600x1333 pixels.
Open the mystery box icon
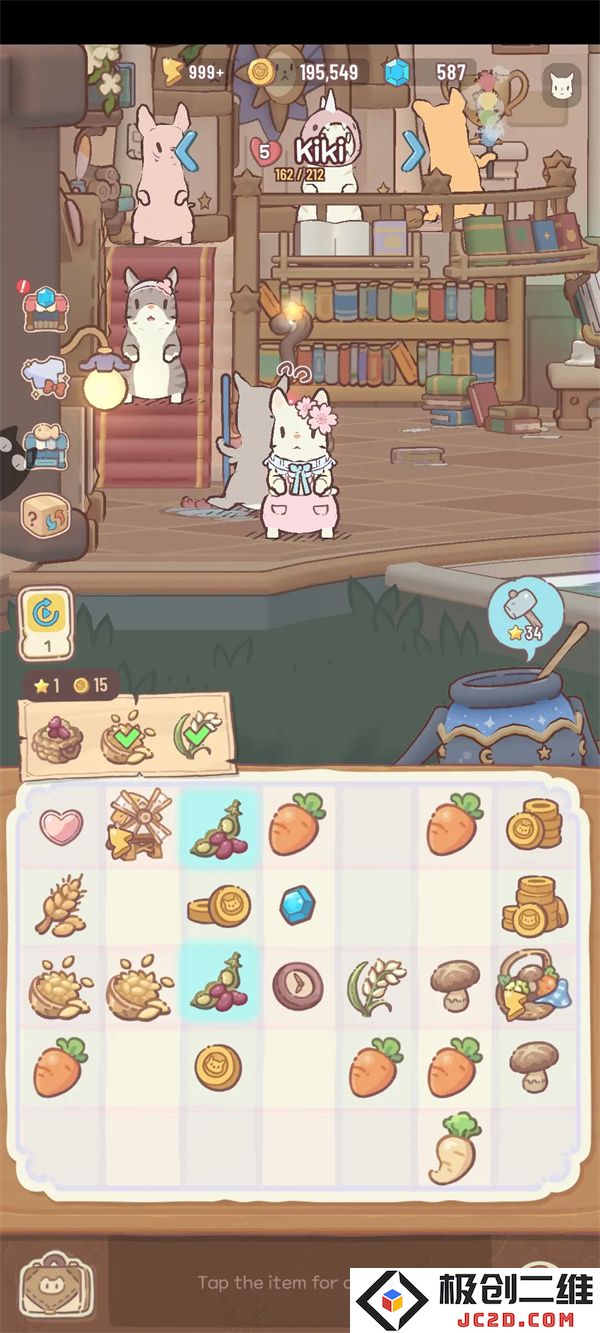coord(46,515)
